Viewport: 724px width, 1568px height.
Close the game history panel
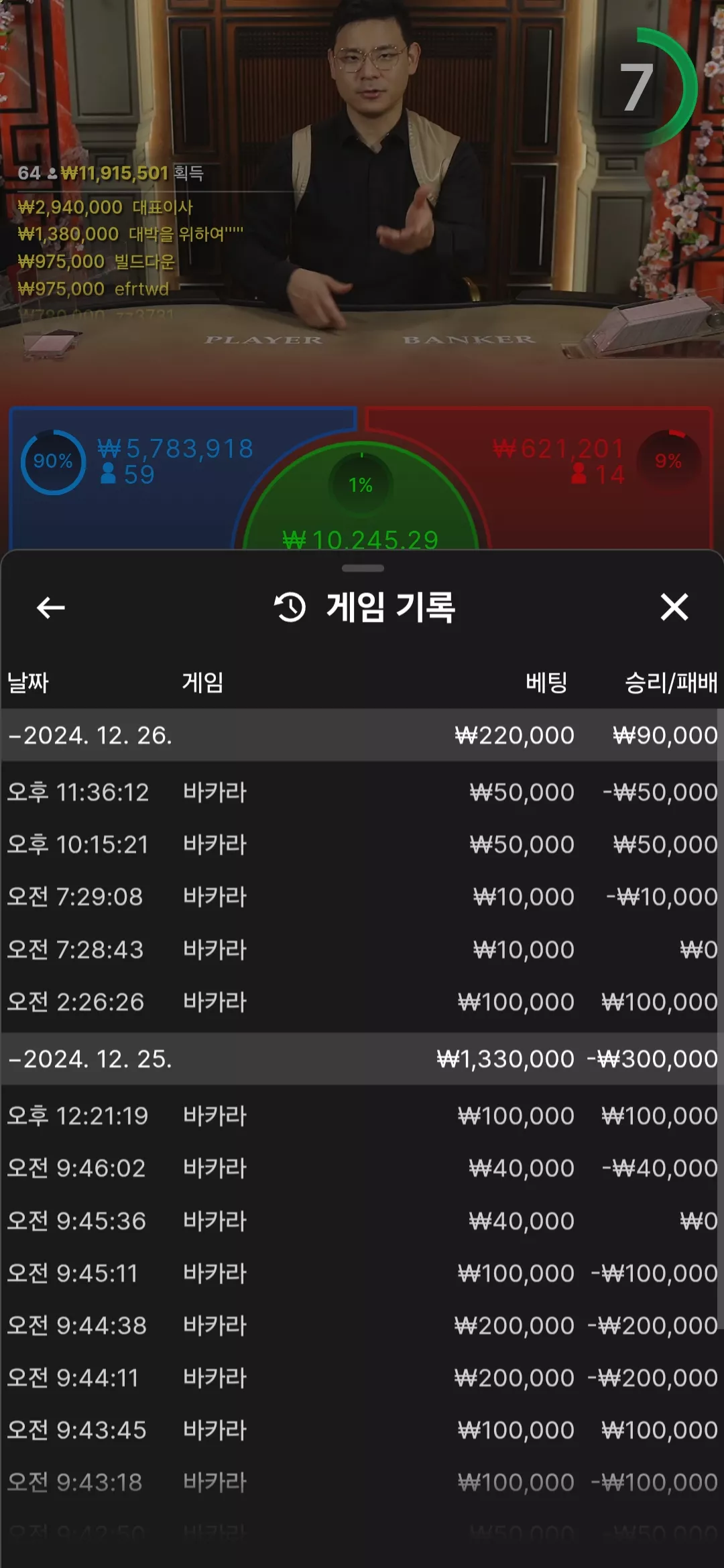click(x=674, y=607)
